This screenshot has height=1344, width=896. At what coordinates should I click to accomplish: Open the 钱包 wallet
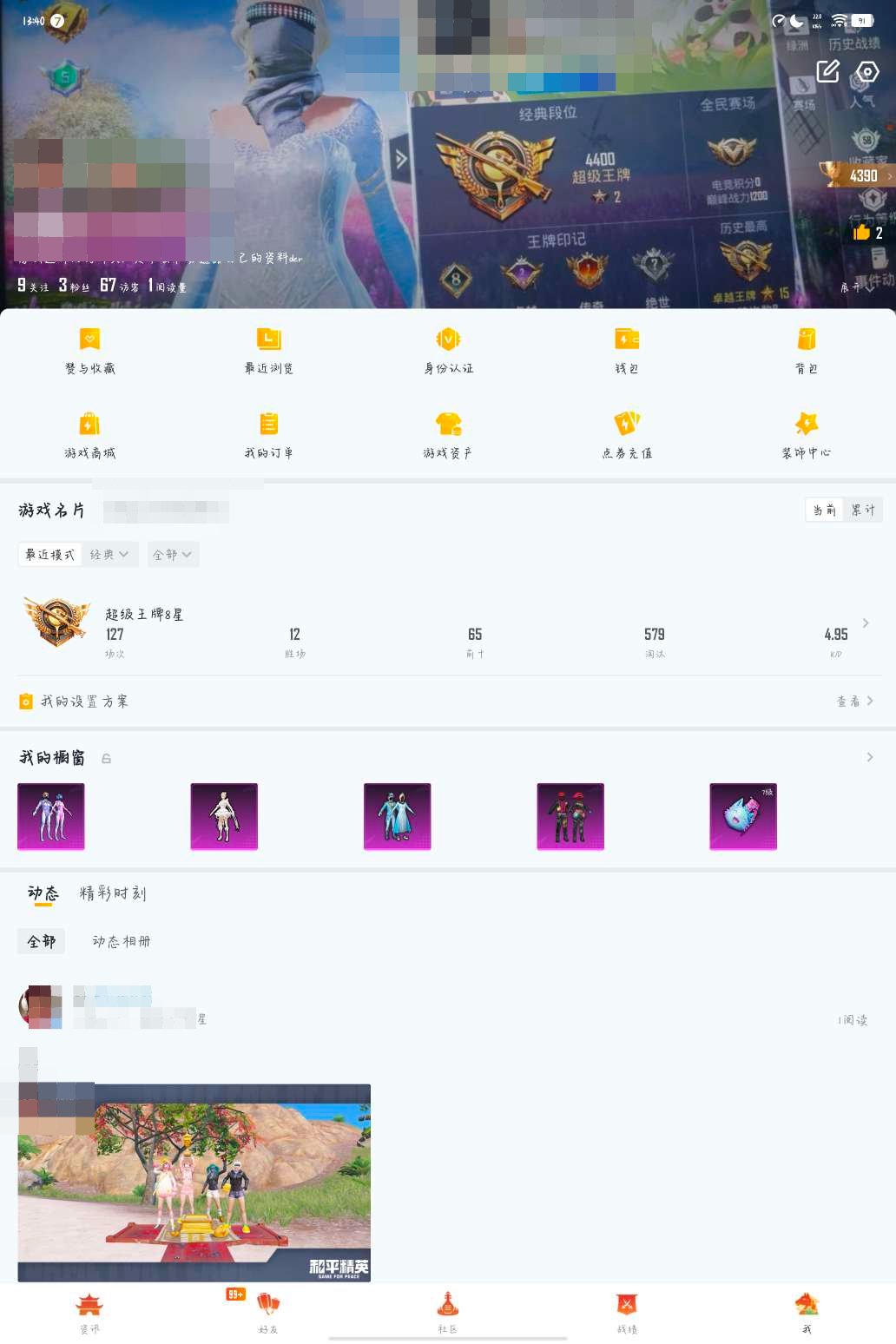[627, 351]
